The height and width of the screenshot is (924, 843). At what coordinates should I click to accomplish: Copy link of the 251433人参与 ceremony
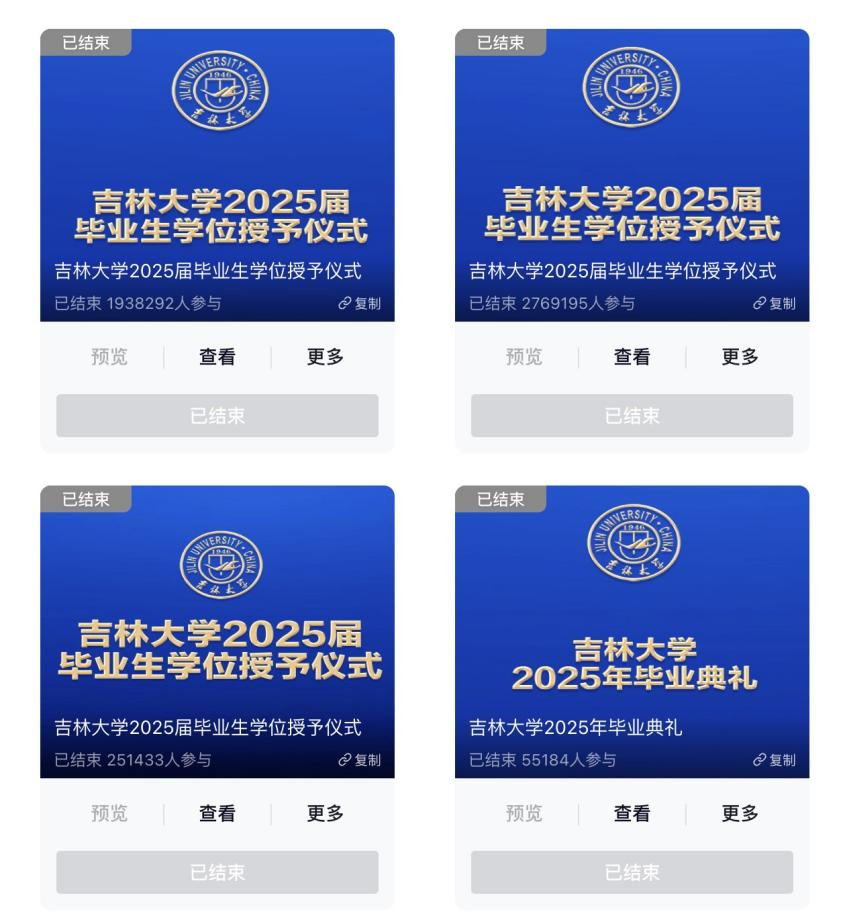pos(361,761)
